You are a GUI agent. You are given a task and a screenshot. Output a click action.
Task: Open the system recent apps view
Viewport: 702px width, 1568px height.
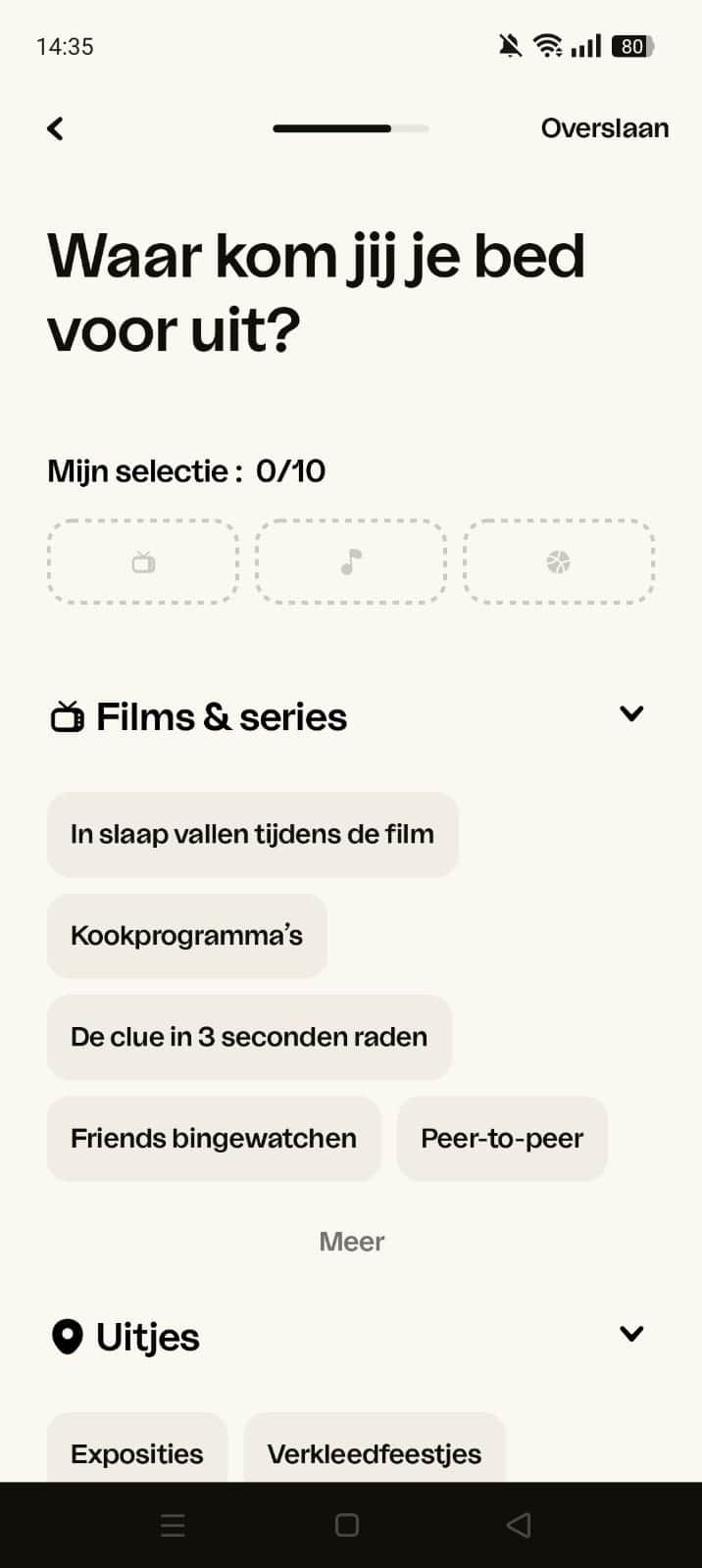tap(173, 1525)
